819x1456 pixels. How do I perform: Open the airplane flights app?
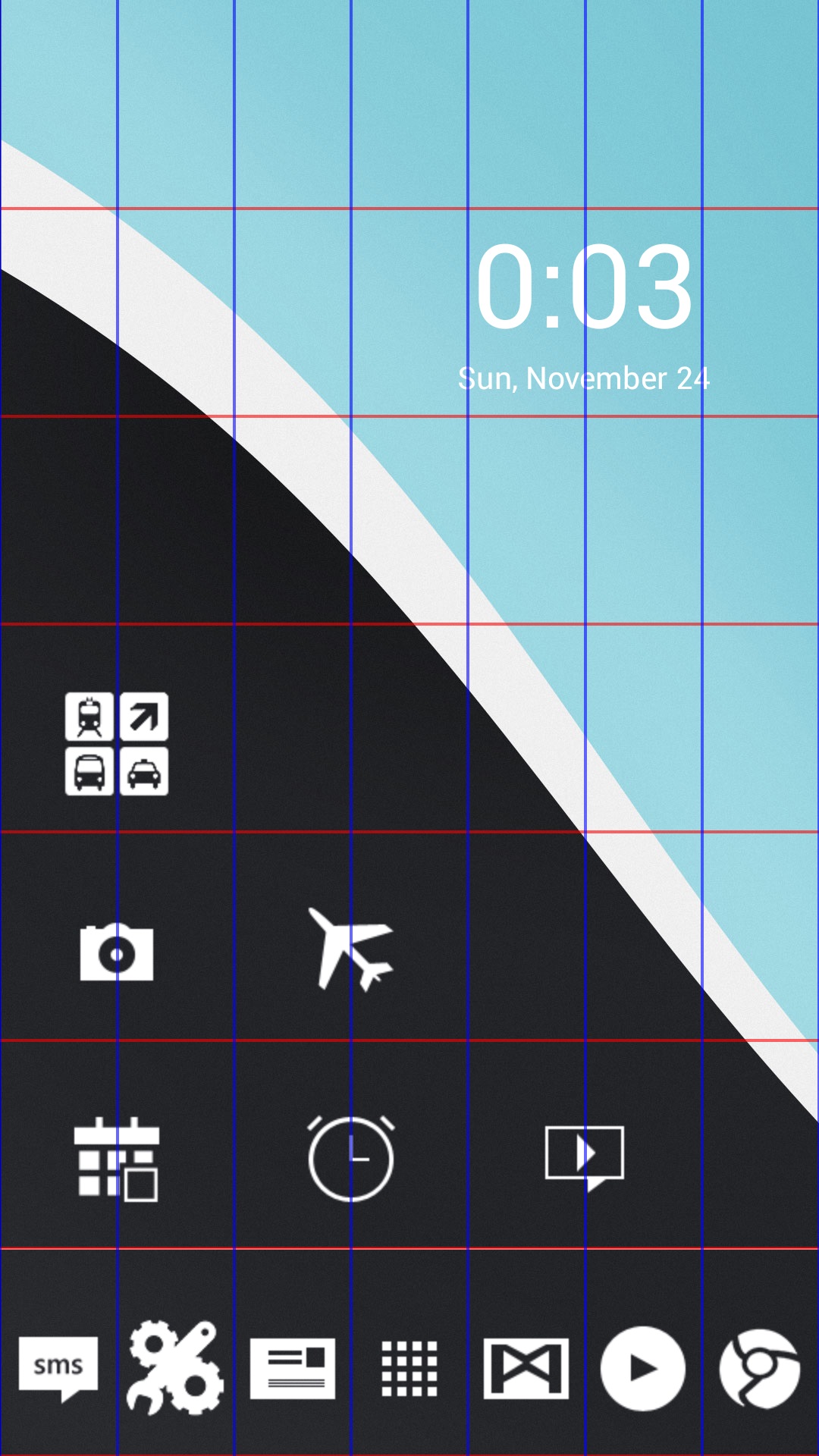tap(351, 949)
